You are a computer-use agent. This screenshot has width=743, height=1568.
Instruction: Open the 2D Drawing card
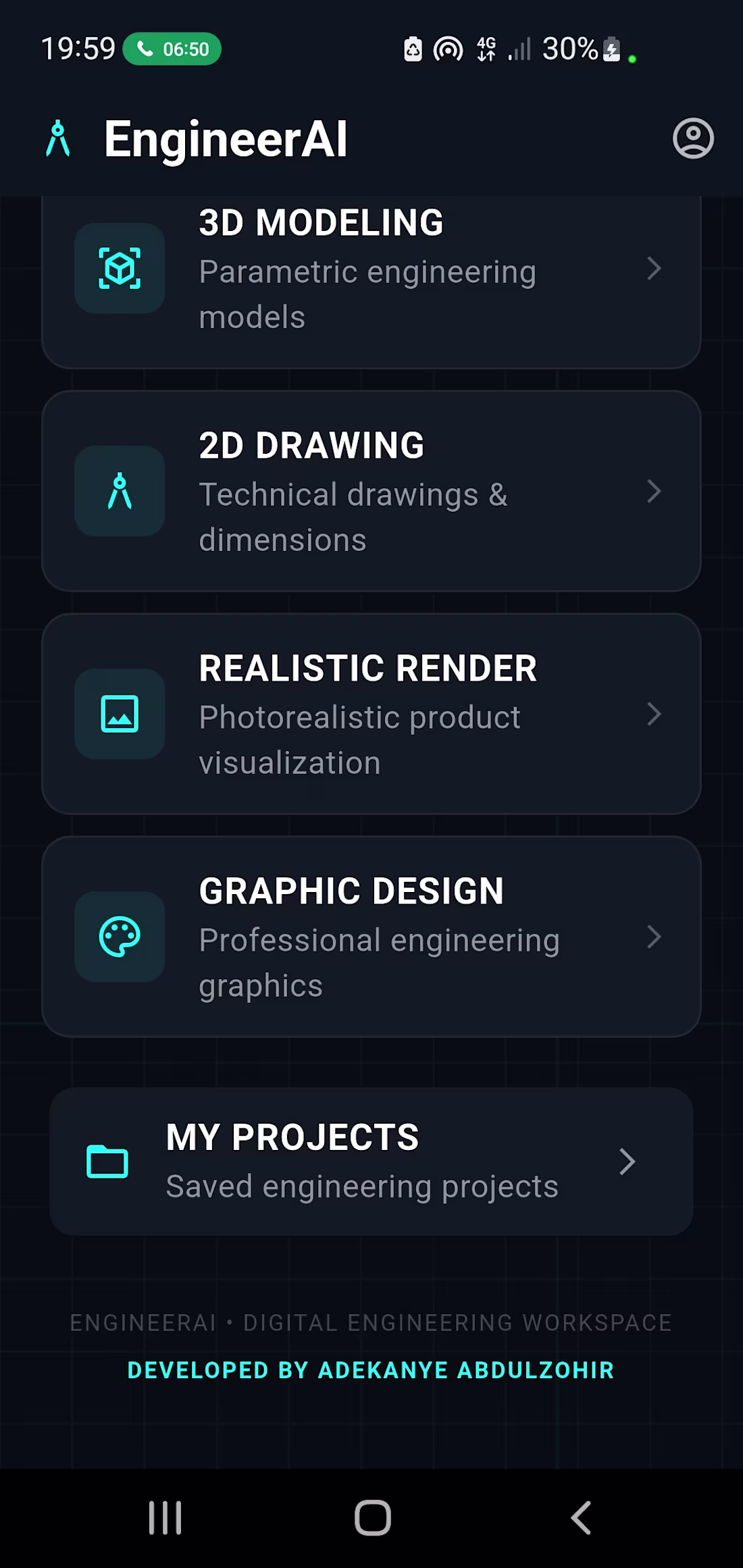(x=371, y=491)
